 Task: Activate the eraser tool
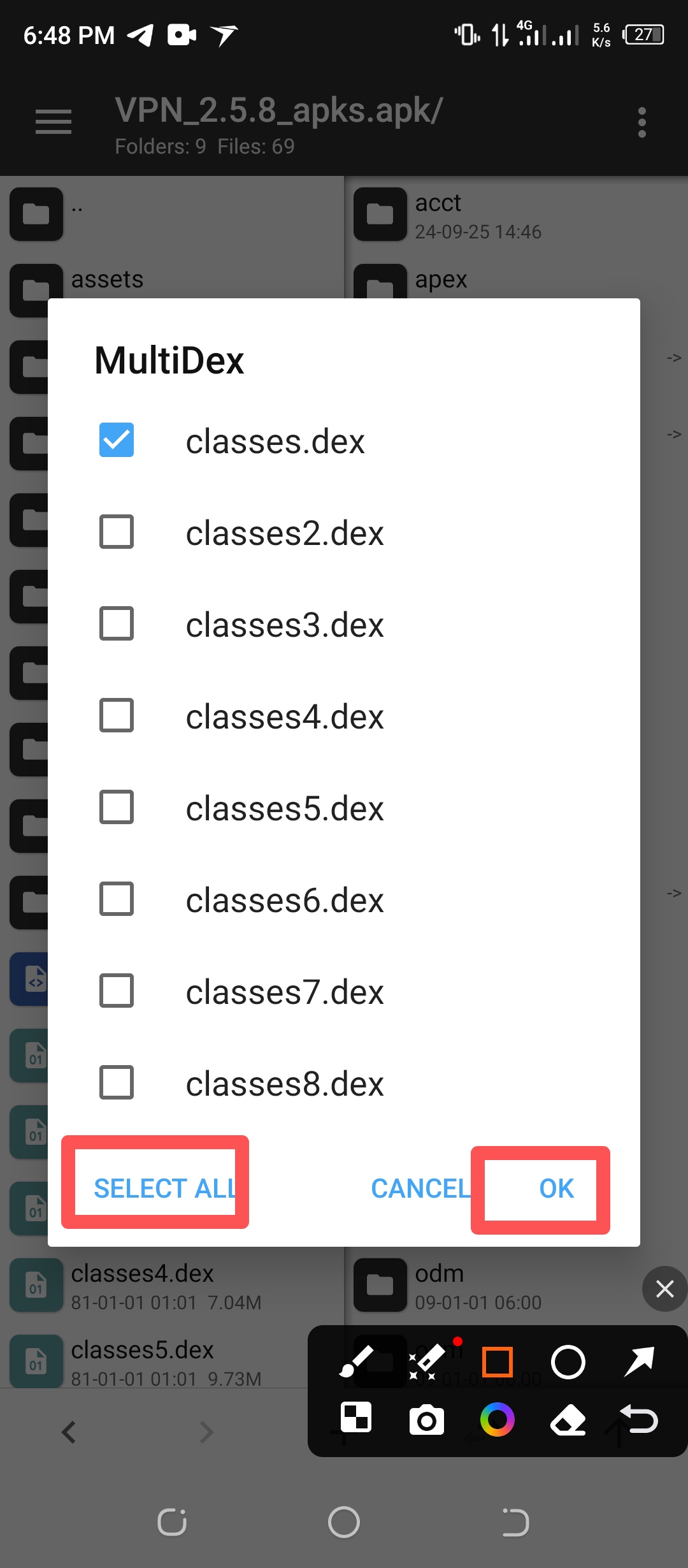tap(568, 1420)
